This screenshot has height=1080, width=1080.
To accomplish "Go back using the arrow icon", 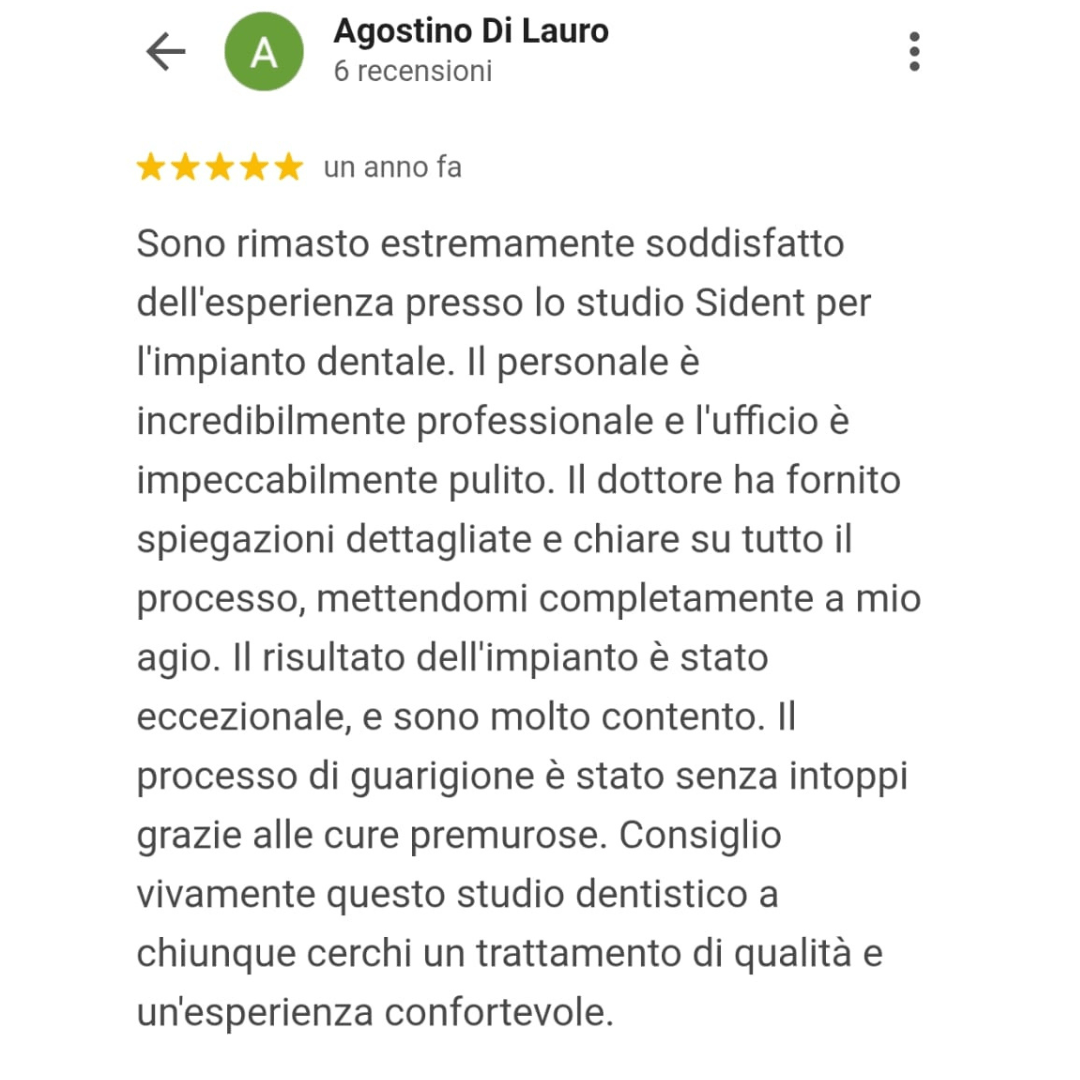I will 166,52.
